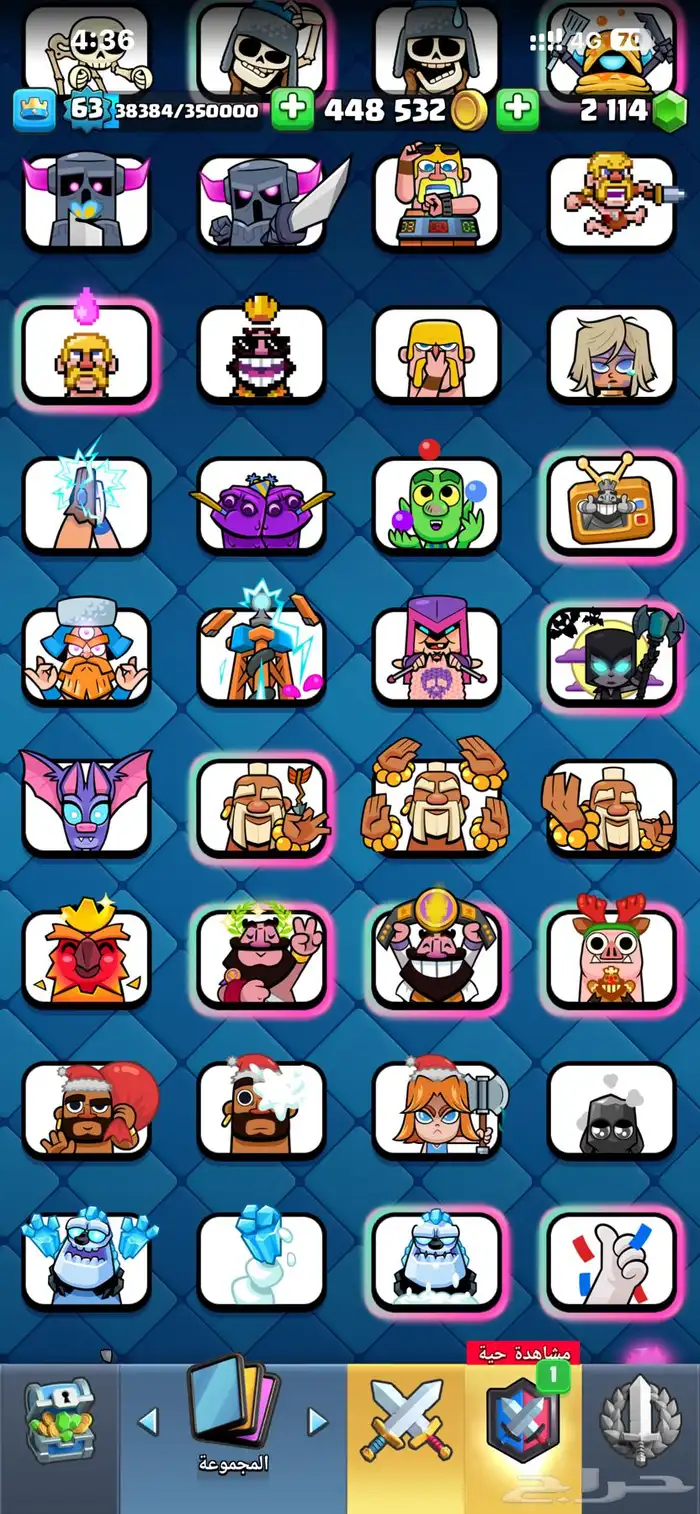This screenshot has width=700, height=1514.
Task: Select the hooded reaper with bats emote
Action: (x=611, y=655)
